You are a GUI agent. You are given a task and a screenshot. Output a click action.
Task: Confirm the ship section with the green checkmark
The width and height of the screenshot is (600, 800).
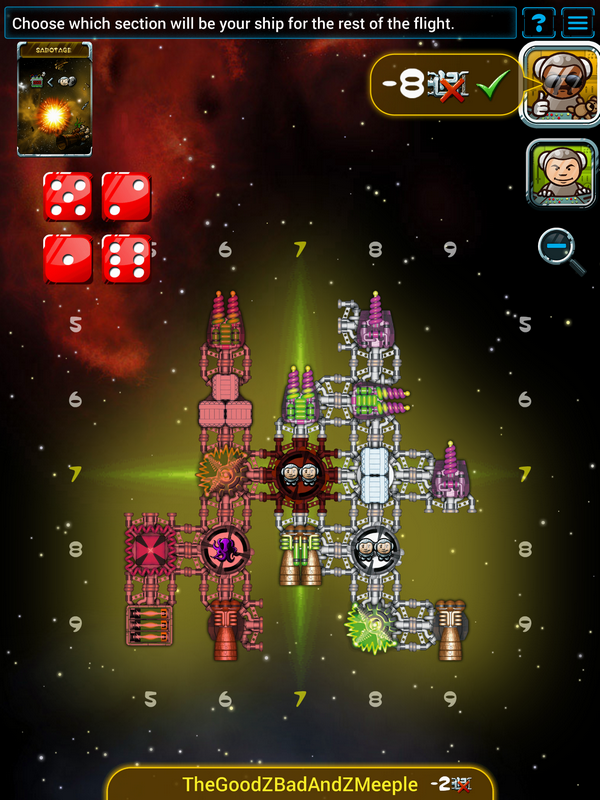tap(490, 86)
